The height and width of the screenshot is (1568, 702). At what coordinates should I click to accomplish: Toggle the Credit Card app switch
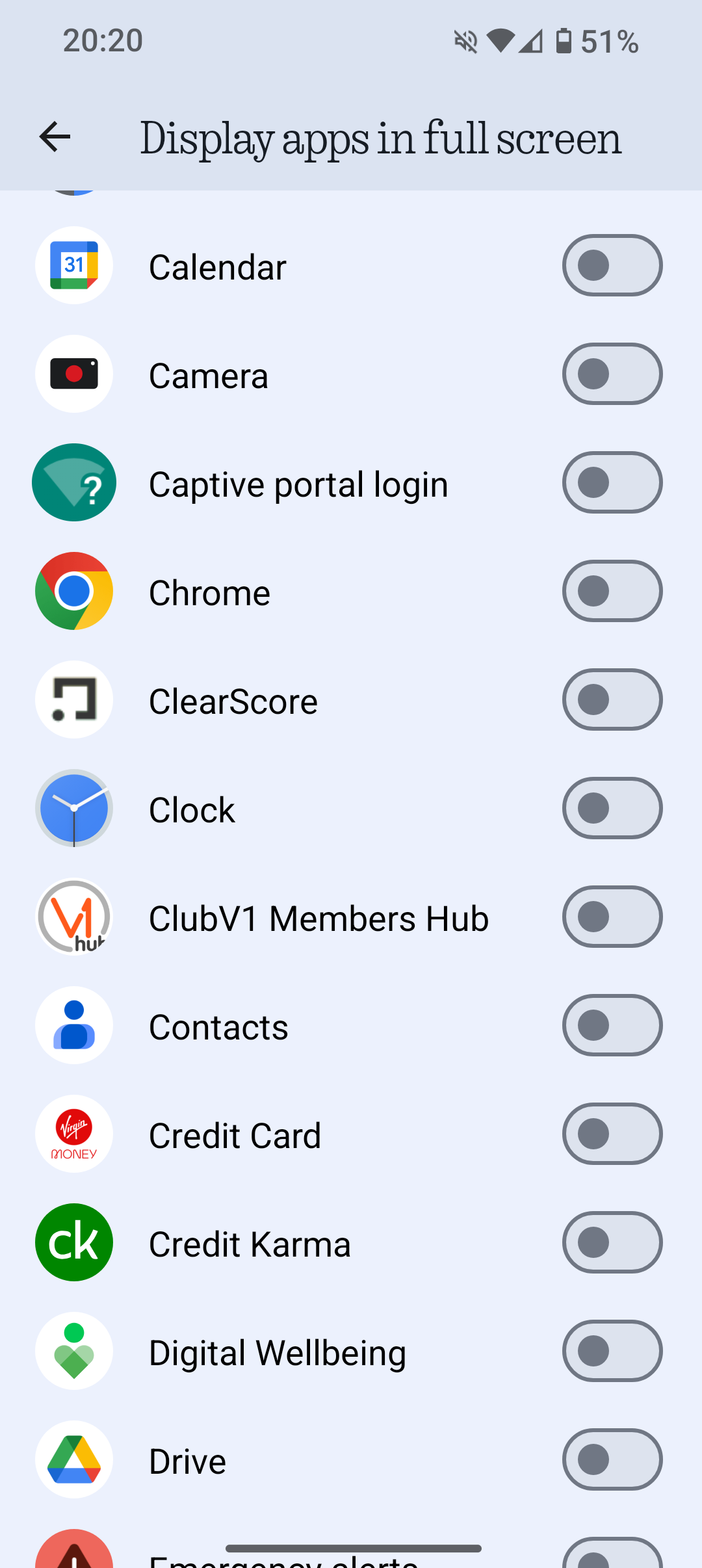coord(612,1134)
